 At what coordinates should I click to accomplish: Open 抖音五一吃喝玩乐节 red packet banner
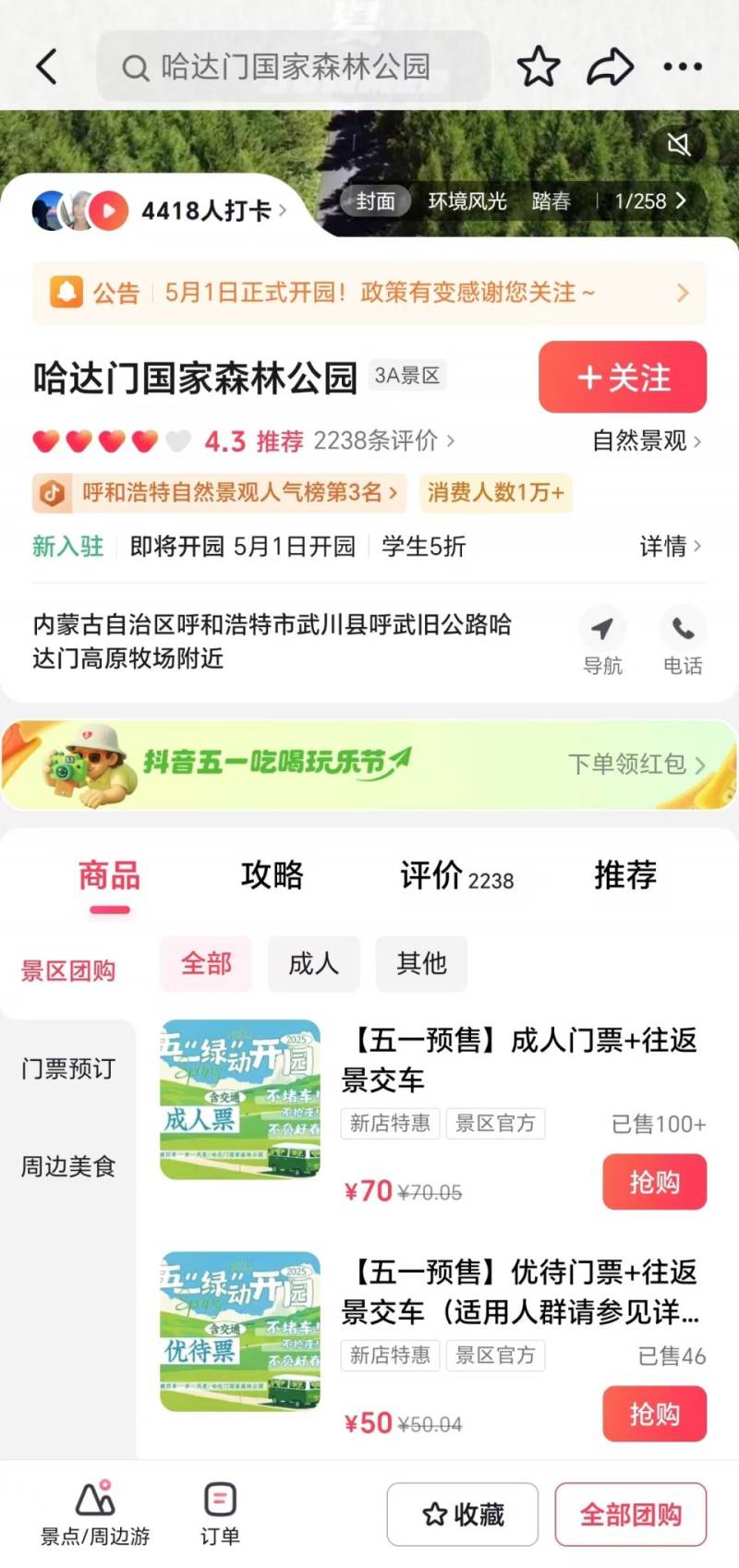tap(369, 764)
